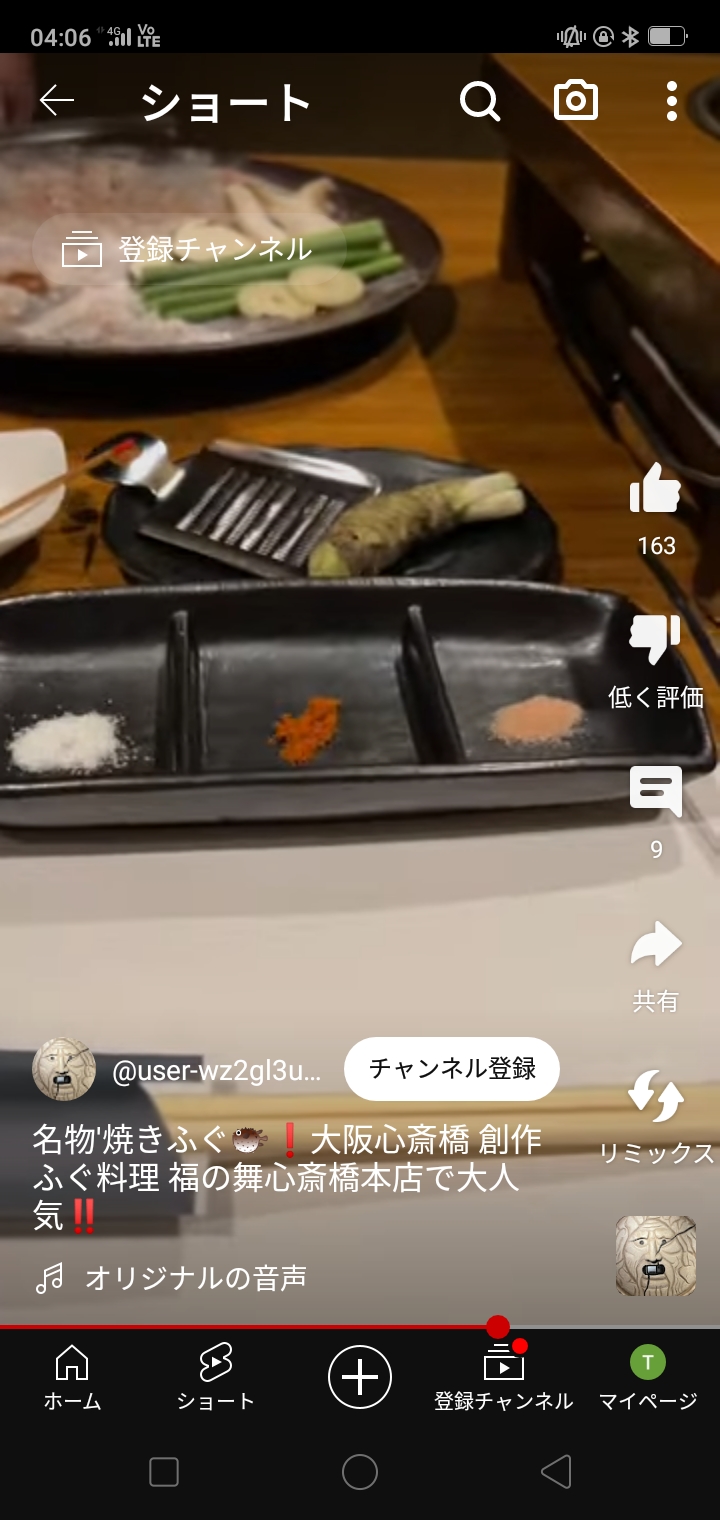The image size is (720, 1520).
Task: Go back using the top arrow
Action: point(57,101)
